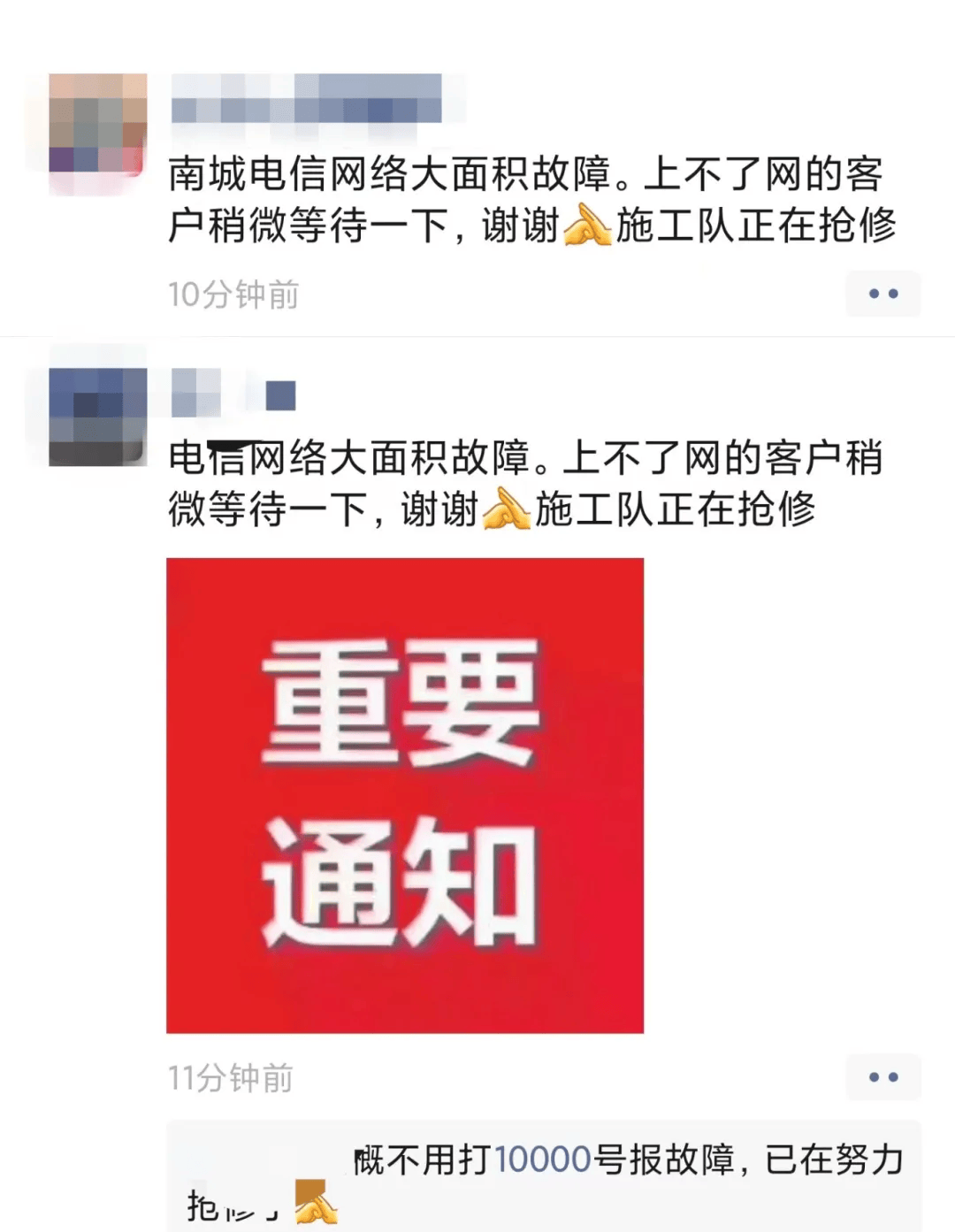Viewport: 955px width, 1232px height.
Task: Open the profile picture of the 11分钟前 poster
Action: [97, 417]
